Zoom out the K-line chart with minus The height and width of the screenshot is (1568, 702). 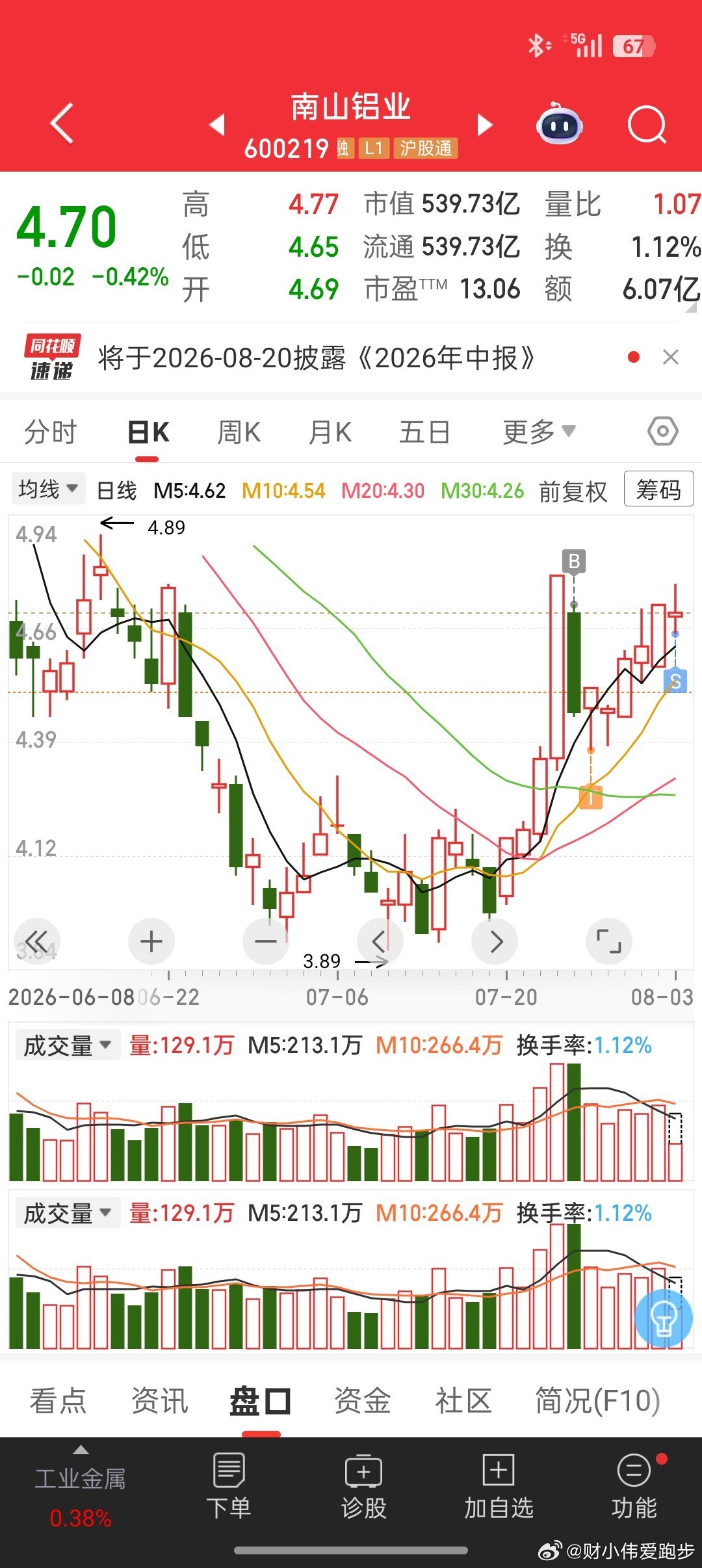pyautogui.click(x=265, y=941)
